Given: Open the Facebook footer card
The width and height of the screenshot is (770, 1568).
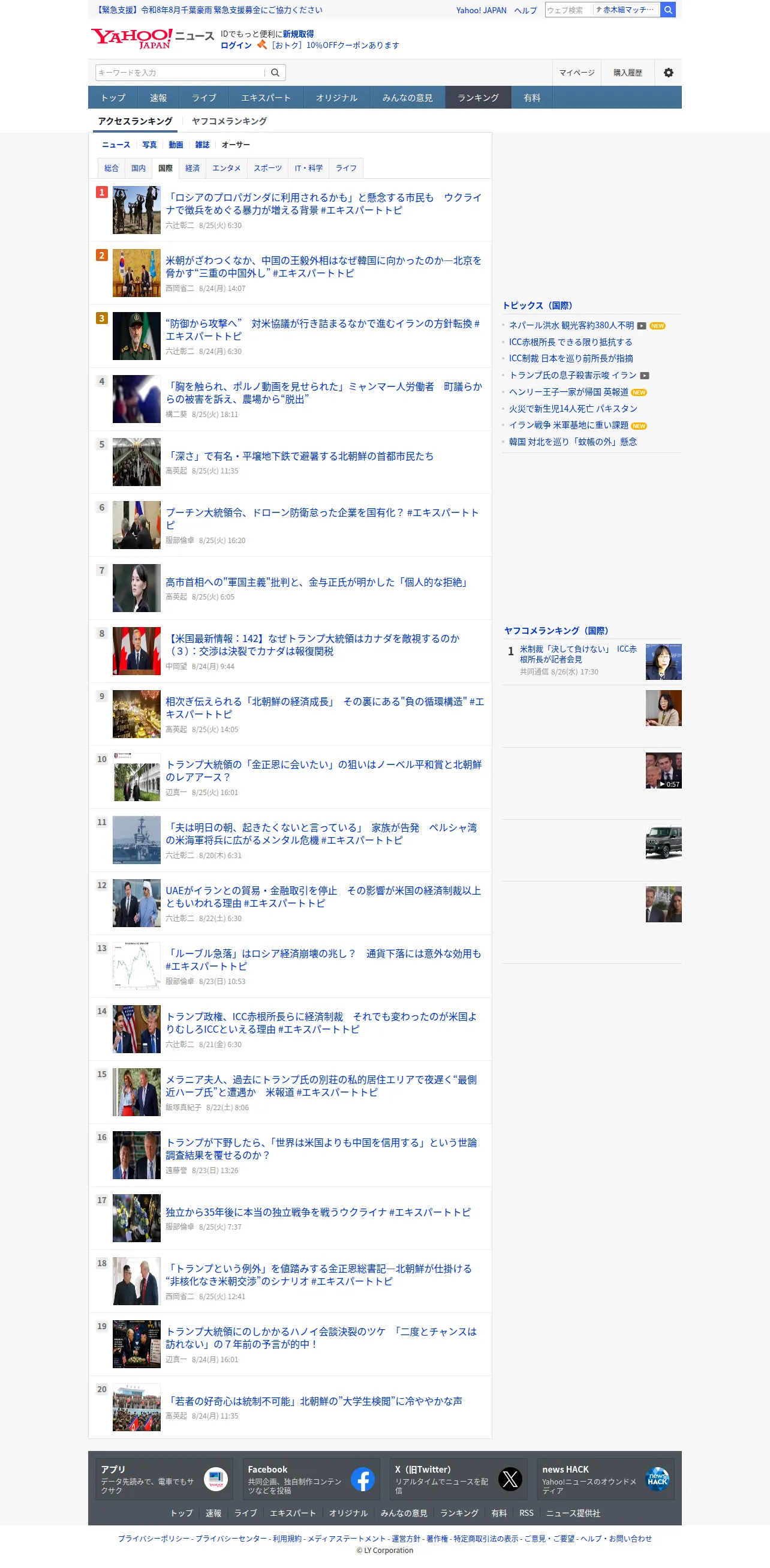Looking at the screenshot, I should coord(311,1479).
